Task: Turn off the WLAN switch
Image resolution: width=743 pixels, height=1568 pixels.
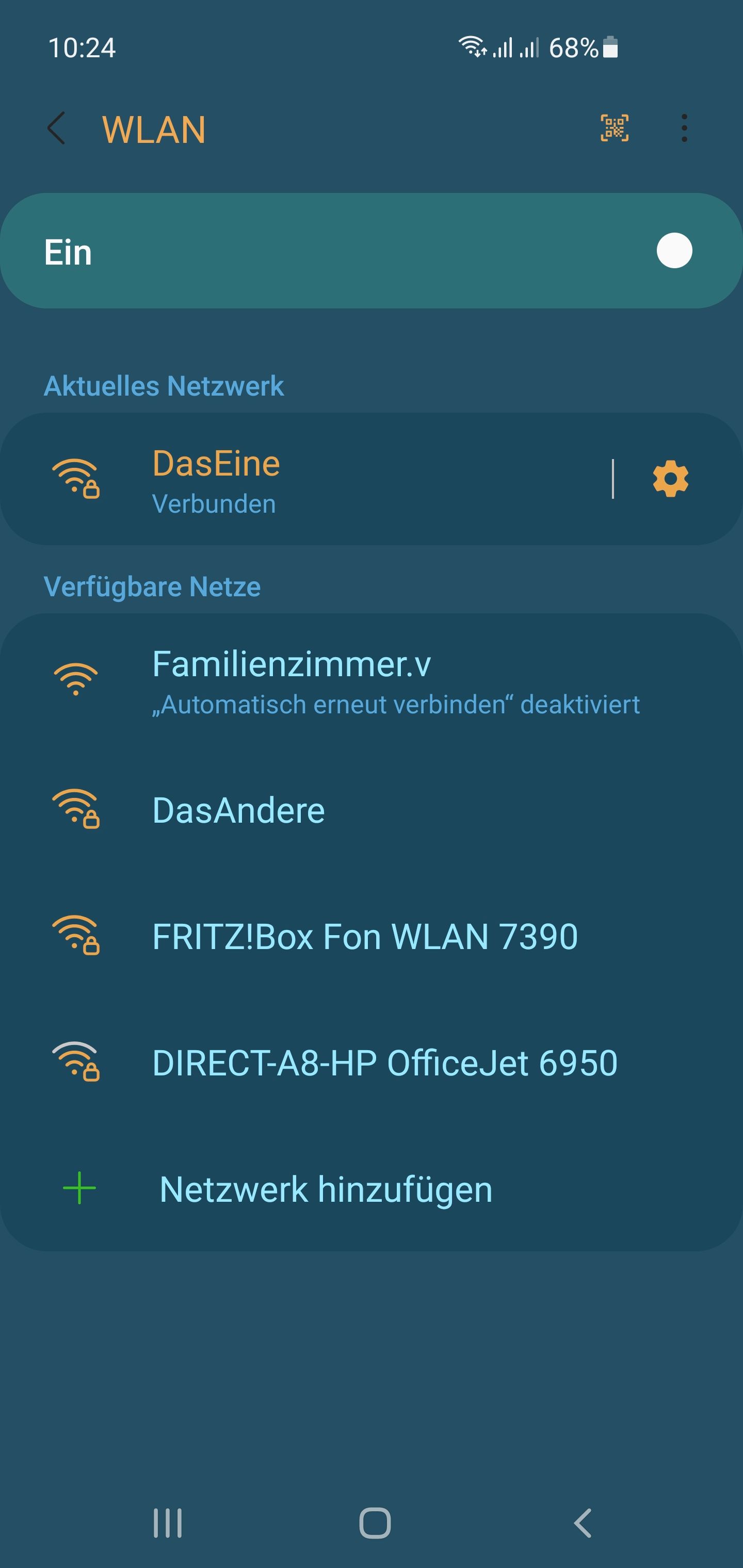Action: pyautogui.click(x=673, y=251)
